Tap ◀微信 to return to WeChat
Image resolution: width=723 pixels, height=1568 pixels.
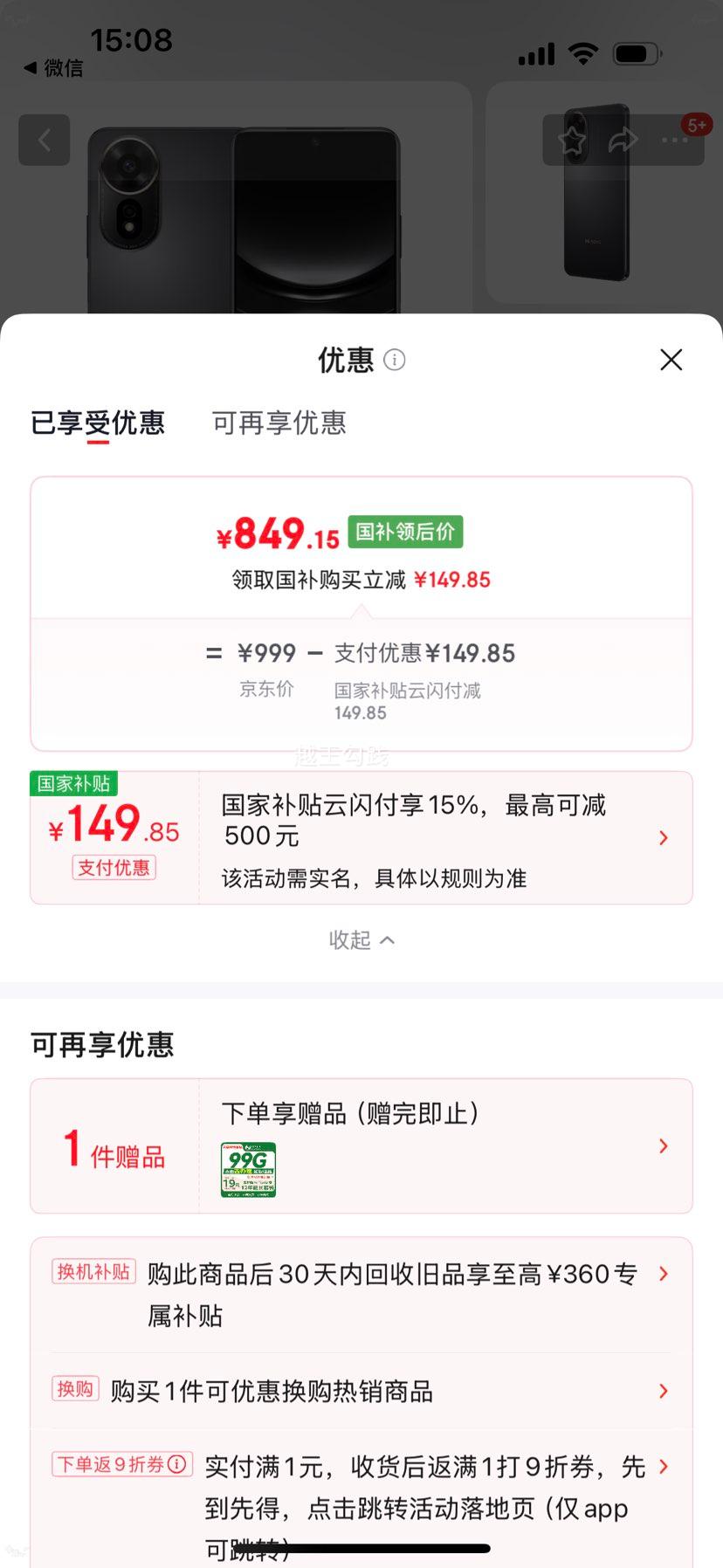54,68
